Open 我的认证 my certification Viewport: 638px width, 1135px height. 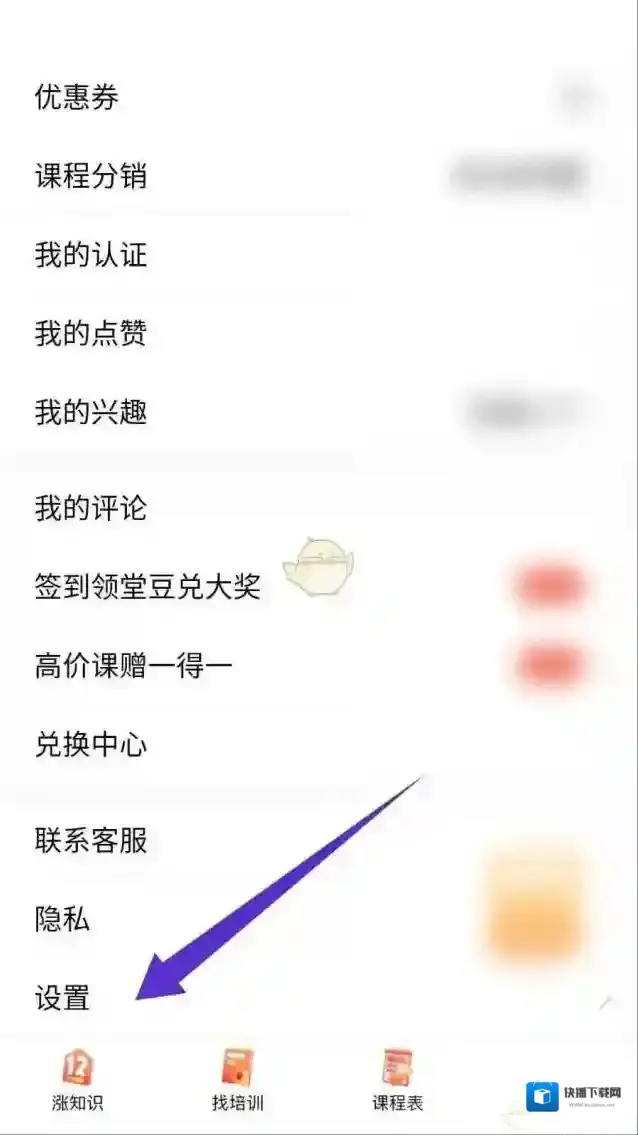pos(91,255)
